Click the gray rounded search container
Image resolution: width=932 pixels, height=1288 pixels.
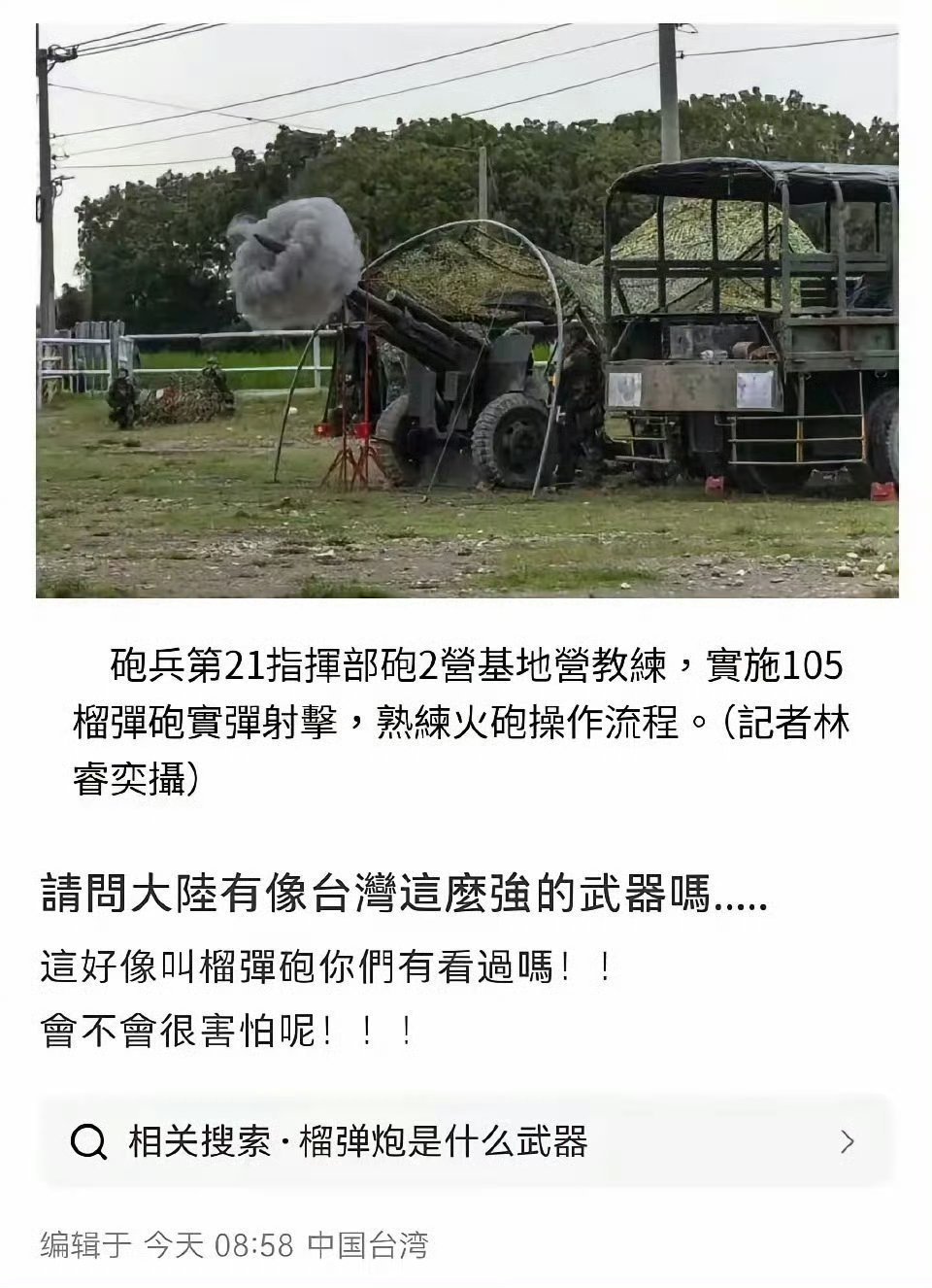(466, 1143)
